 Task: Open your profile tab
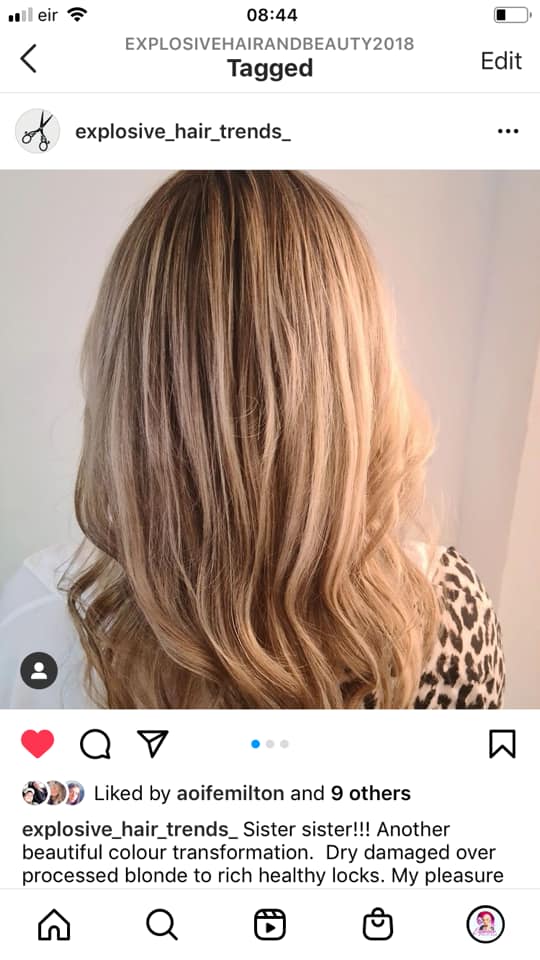click(x=486, y=924)
